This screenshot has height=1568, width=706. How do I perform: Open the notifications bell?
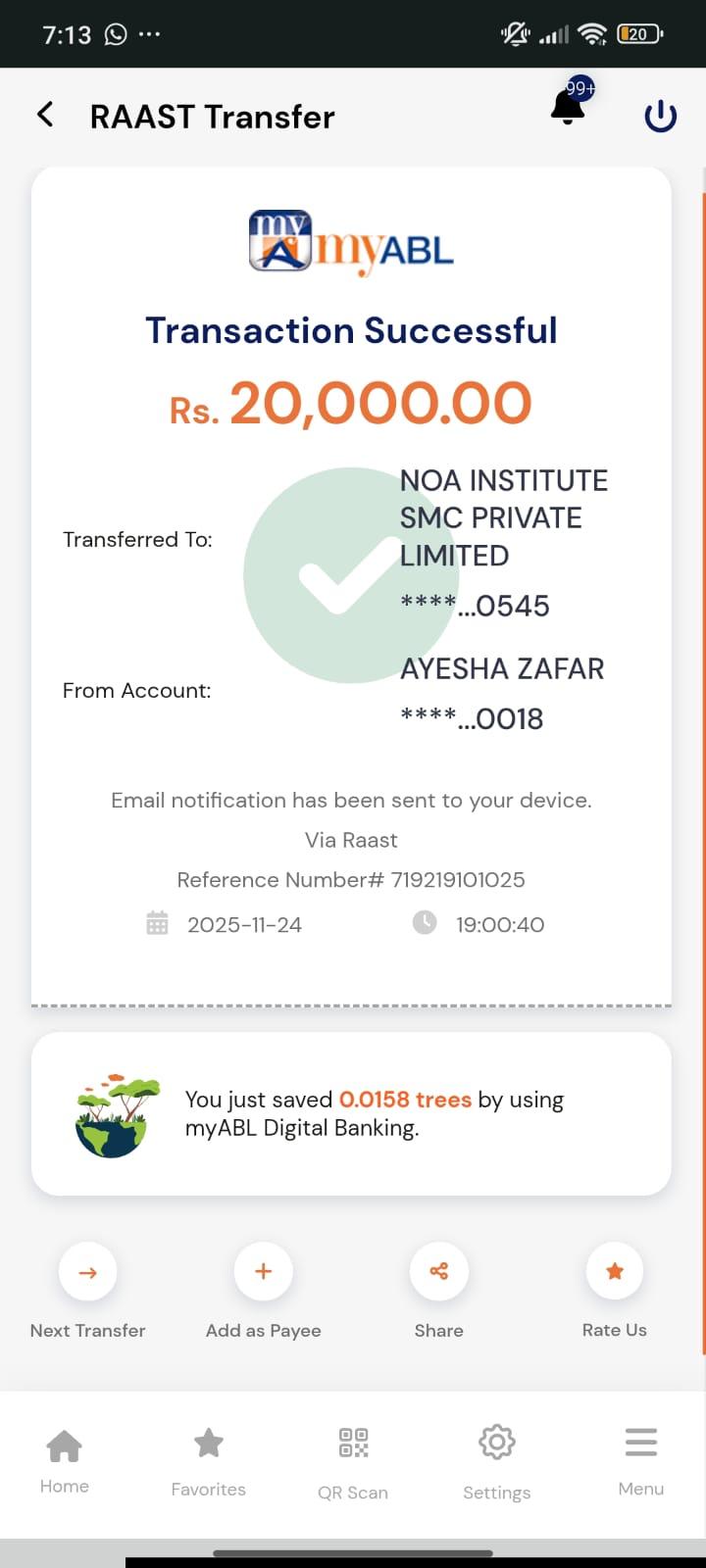point(568,107)
